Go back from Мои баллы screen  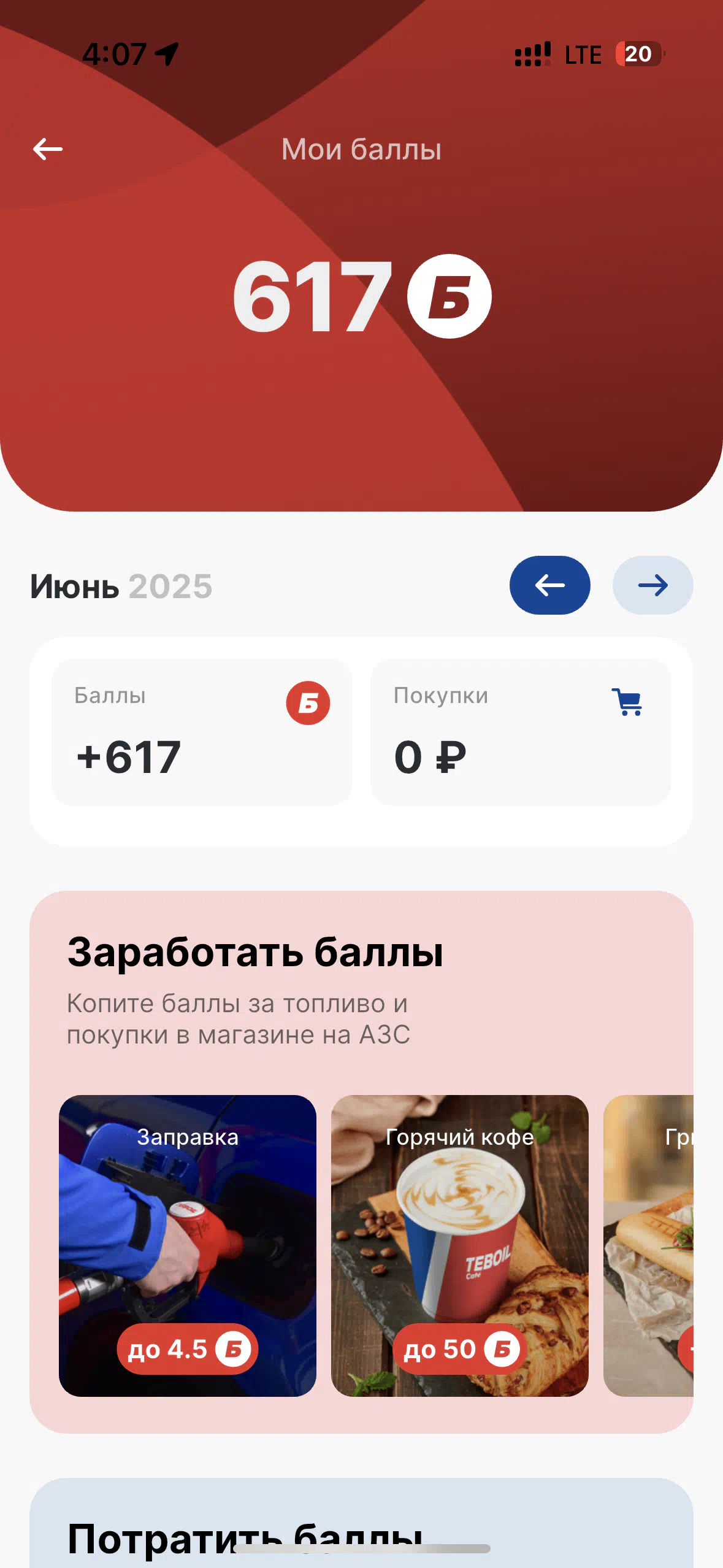pyautogui.click(x=47, y=149)
